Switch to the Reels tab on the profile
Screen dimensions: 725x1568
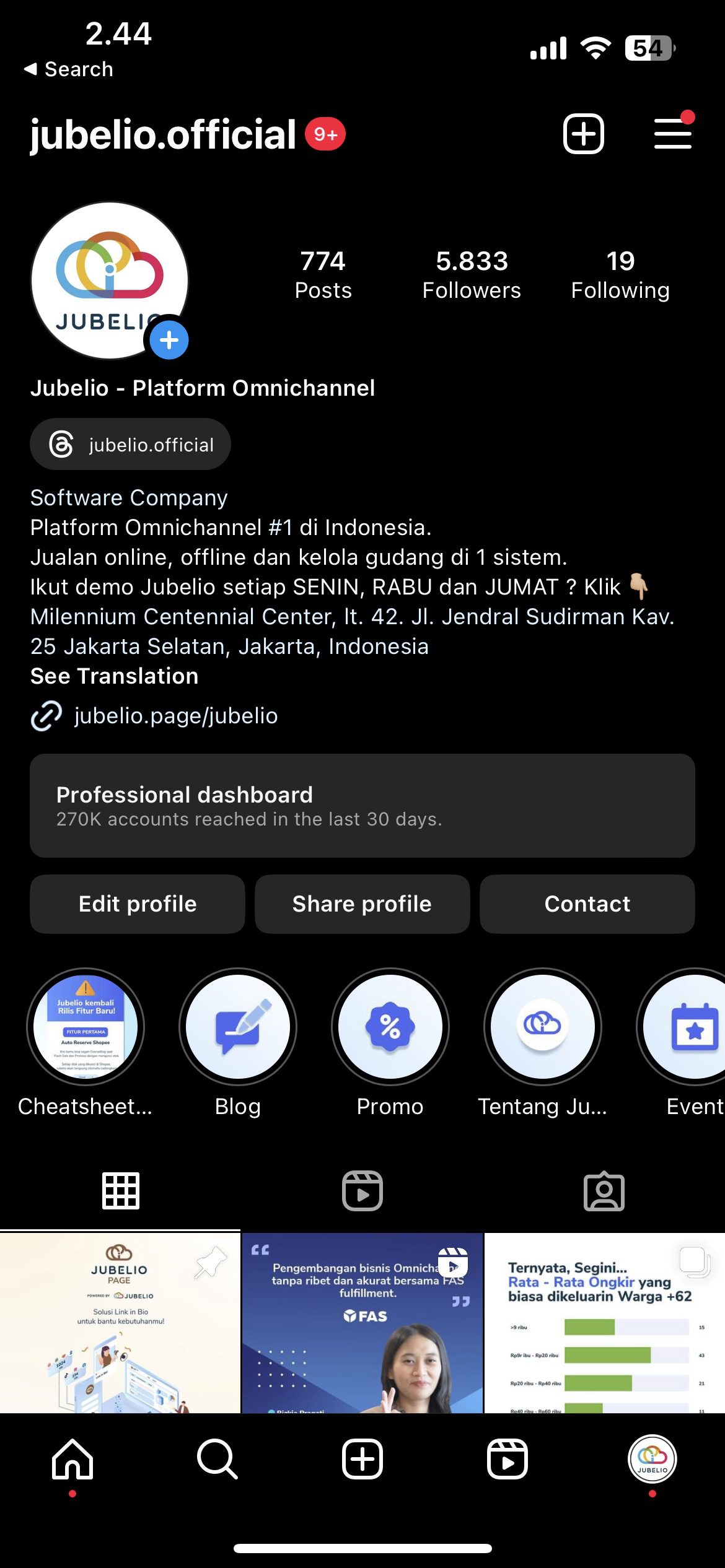coord(362,1190)
